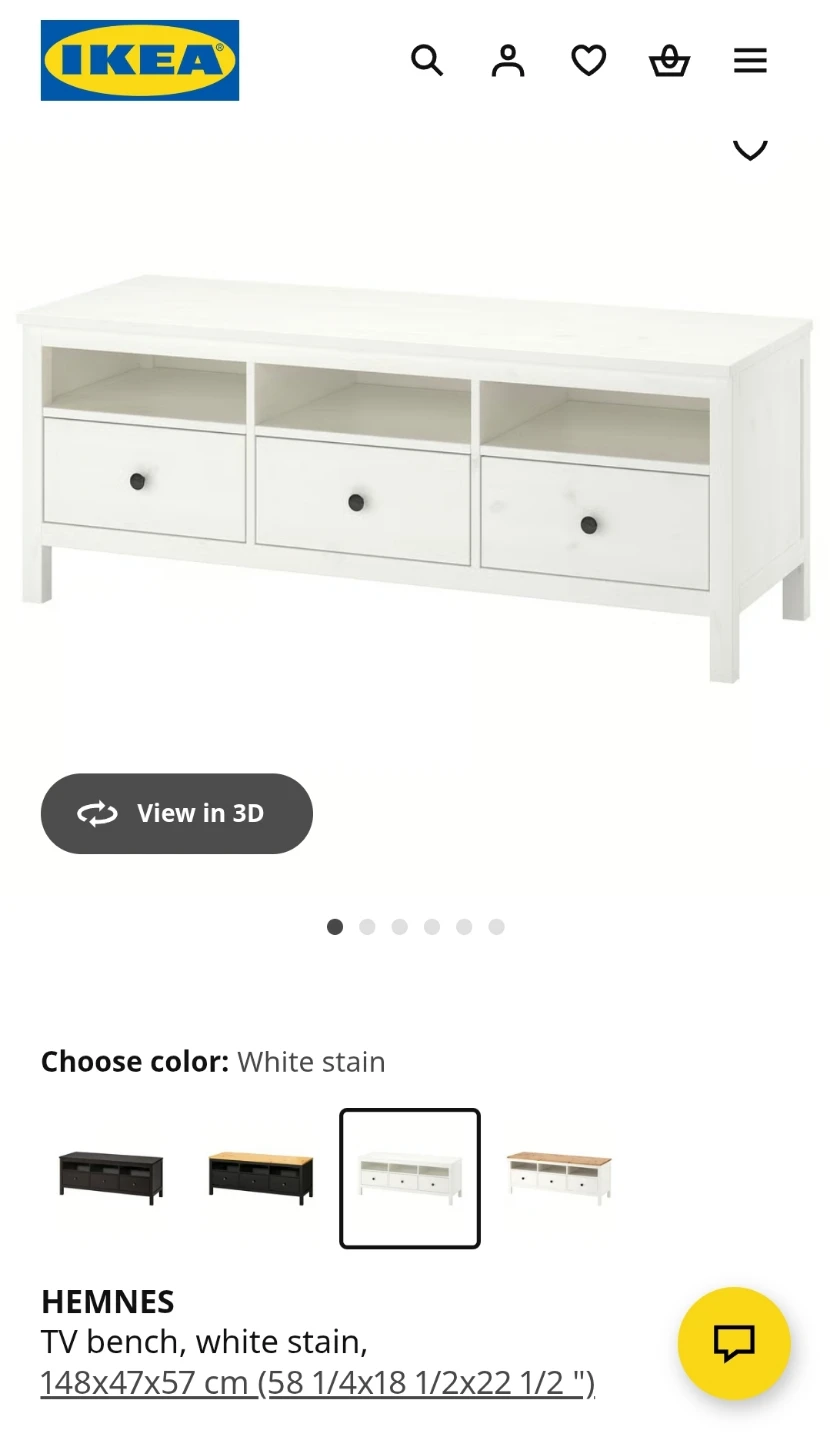Click the 3D rotation icon
This screenshot has height=1440, width=830.
(x=97, y=813)
